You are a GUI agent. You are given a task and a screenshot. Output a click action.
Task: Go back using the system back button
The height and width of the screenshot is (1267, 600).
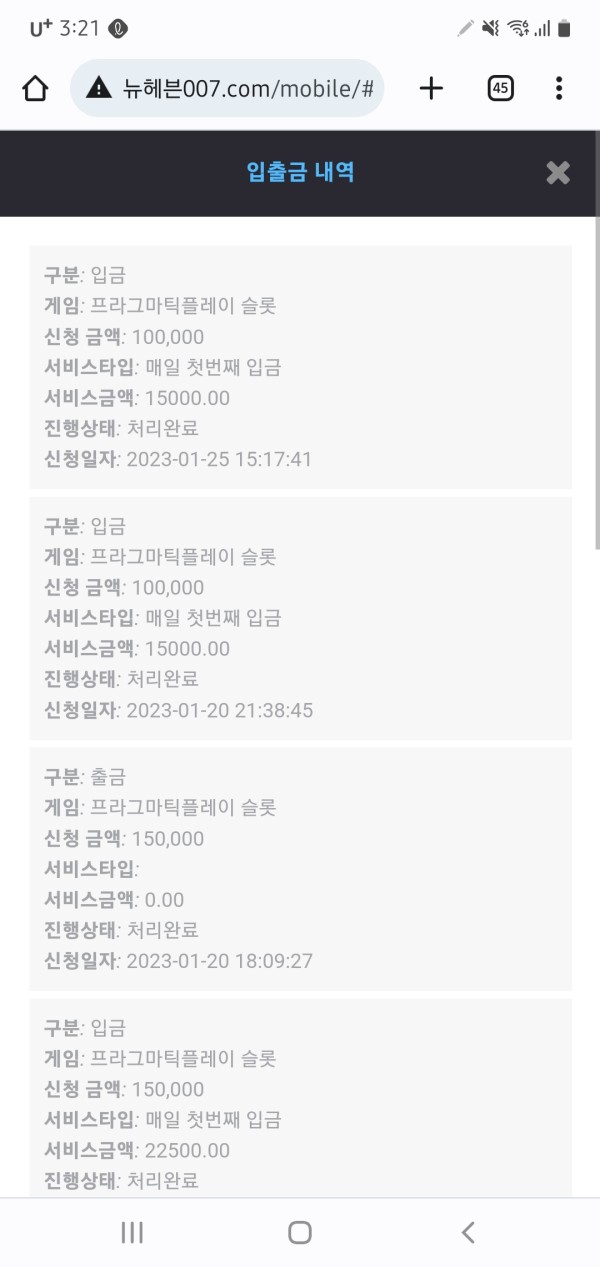(467, 1232)
